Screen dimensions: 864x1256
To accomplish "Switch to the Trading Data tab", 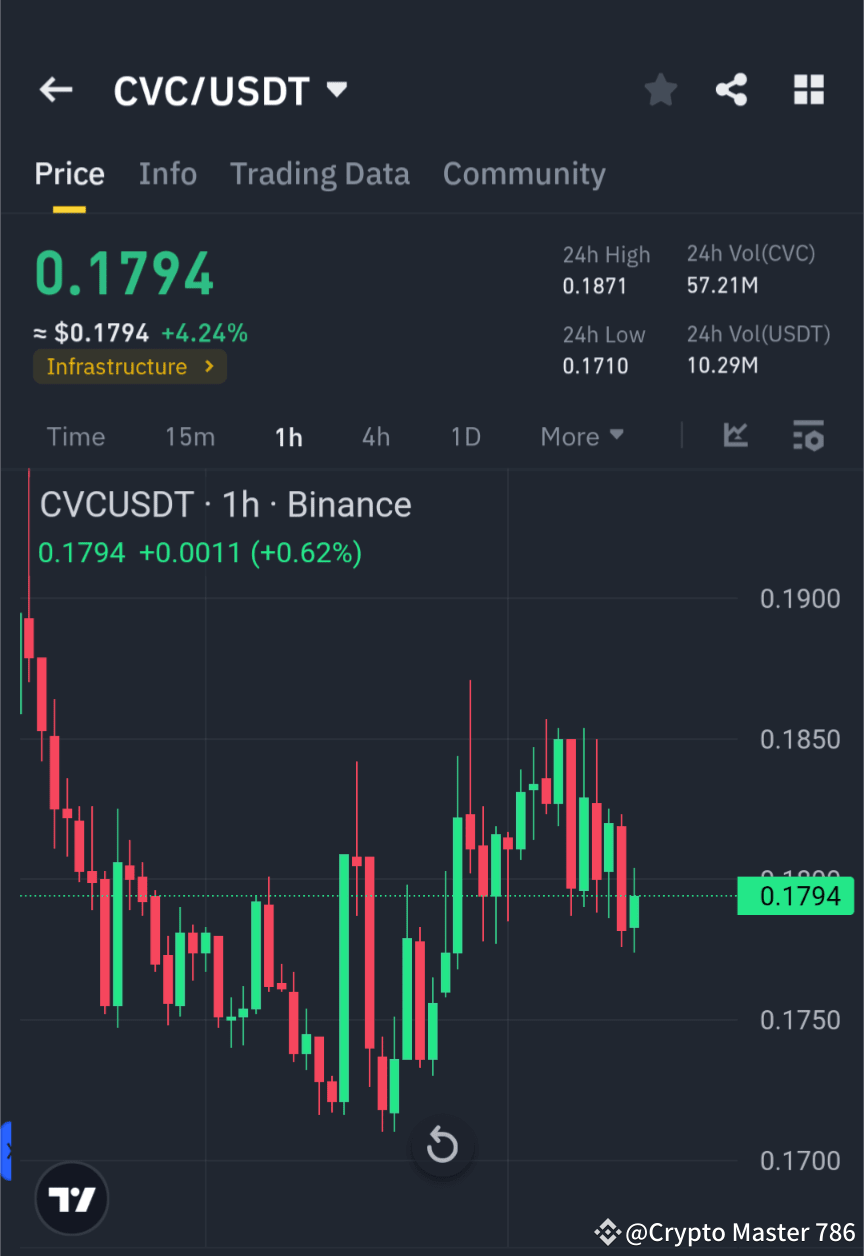I will click(320, 173).
